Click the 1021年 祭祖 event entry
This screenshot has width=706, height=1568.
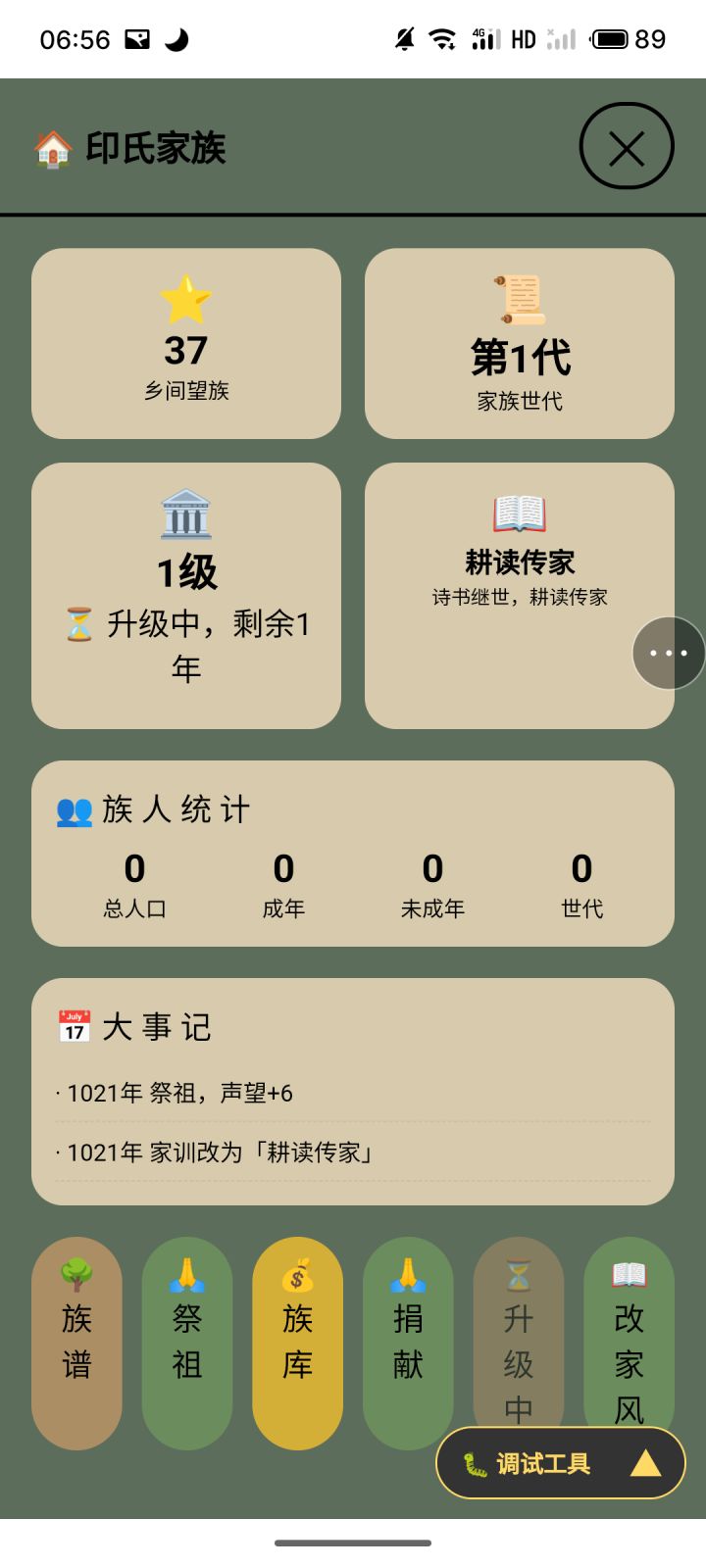pyautogui.click(x=176, y=1092)
